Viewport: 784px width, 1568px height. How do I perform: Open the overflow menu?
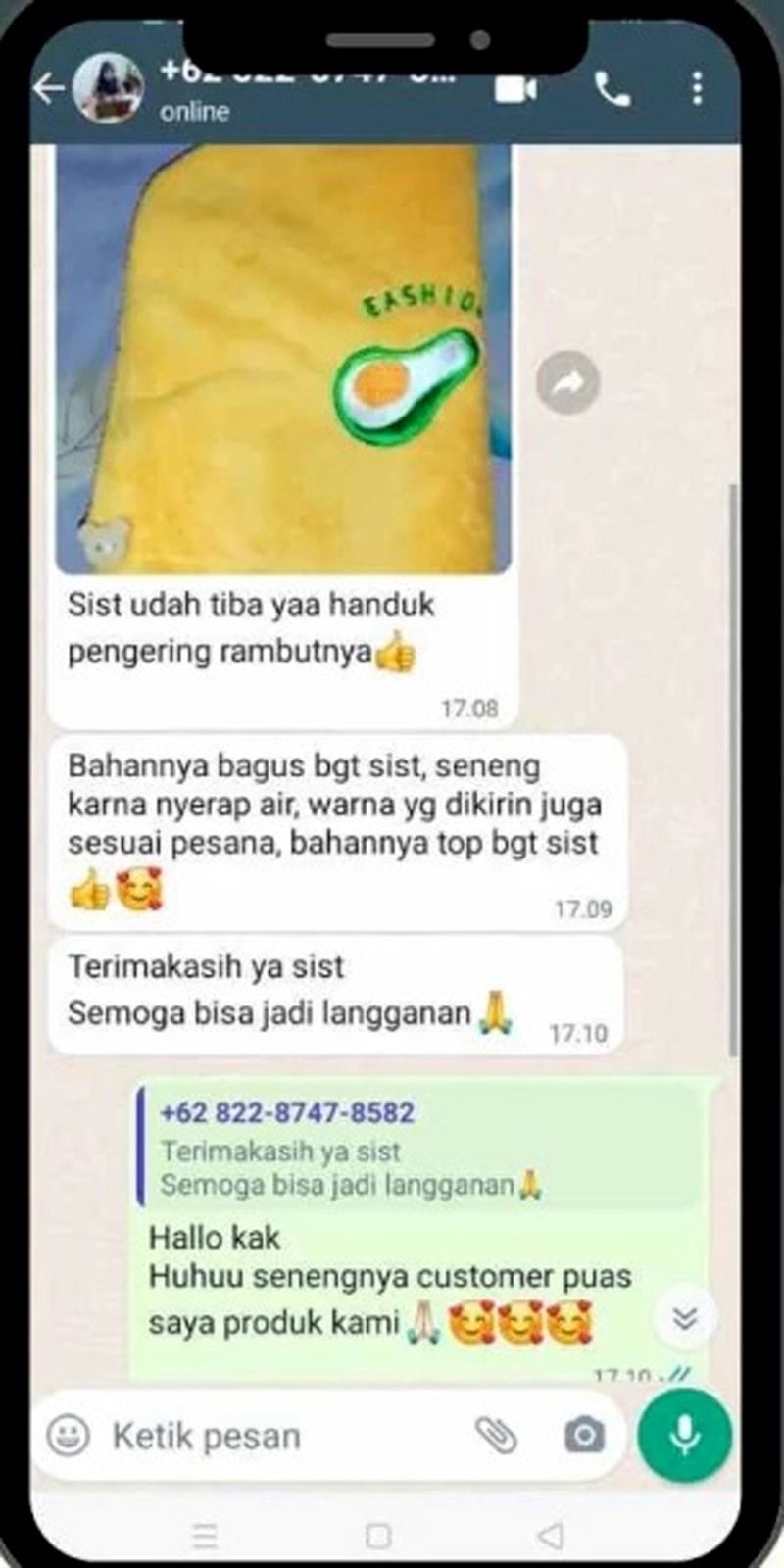coord(697,89)
